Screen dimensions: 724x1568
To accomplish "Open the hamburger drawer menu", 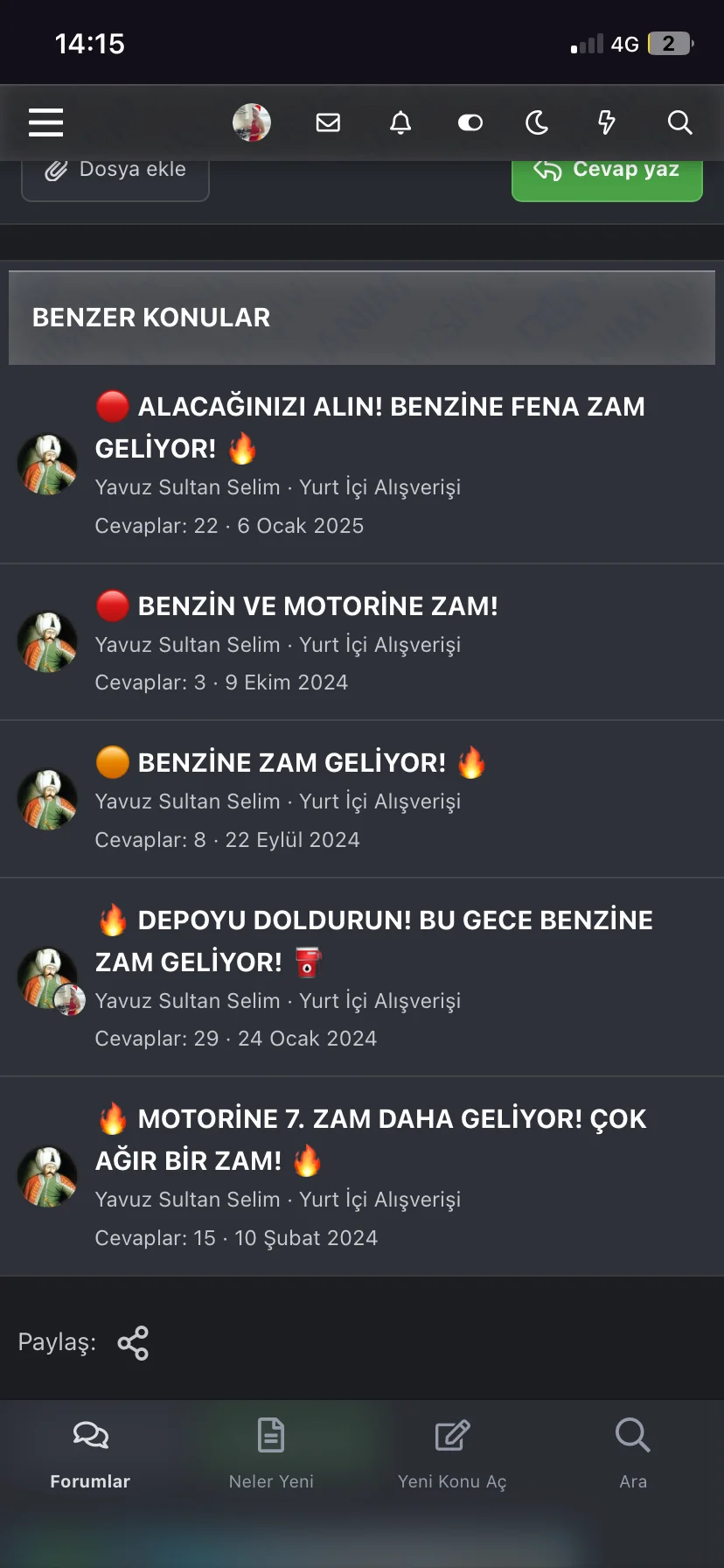I will coord(45,122).
